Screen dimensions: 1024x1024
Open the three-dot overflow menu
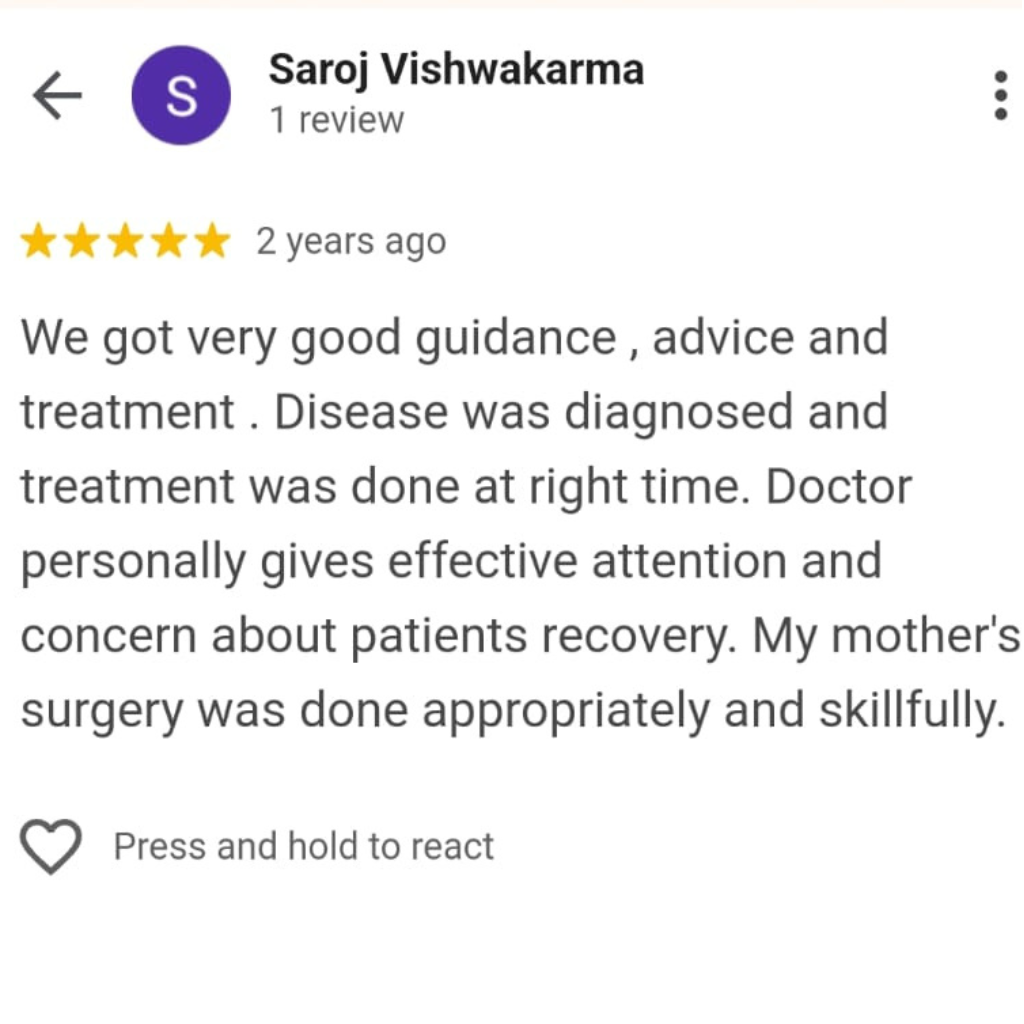click(1000, 96)
